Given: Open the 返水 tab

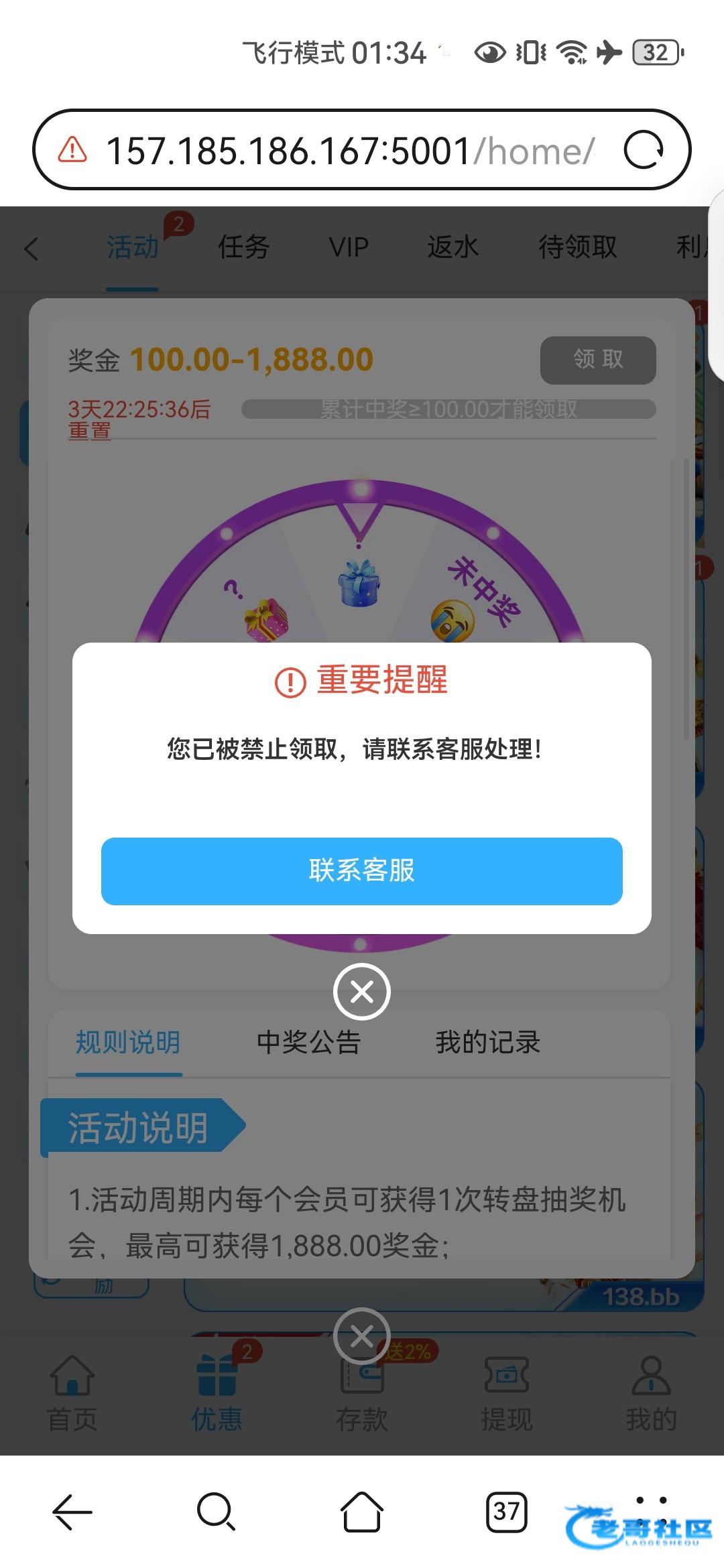Looking at the screenshot, I should [x=453, y=247].
